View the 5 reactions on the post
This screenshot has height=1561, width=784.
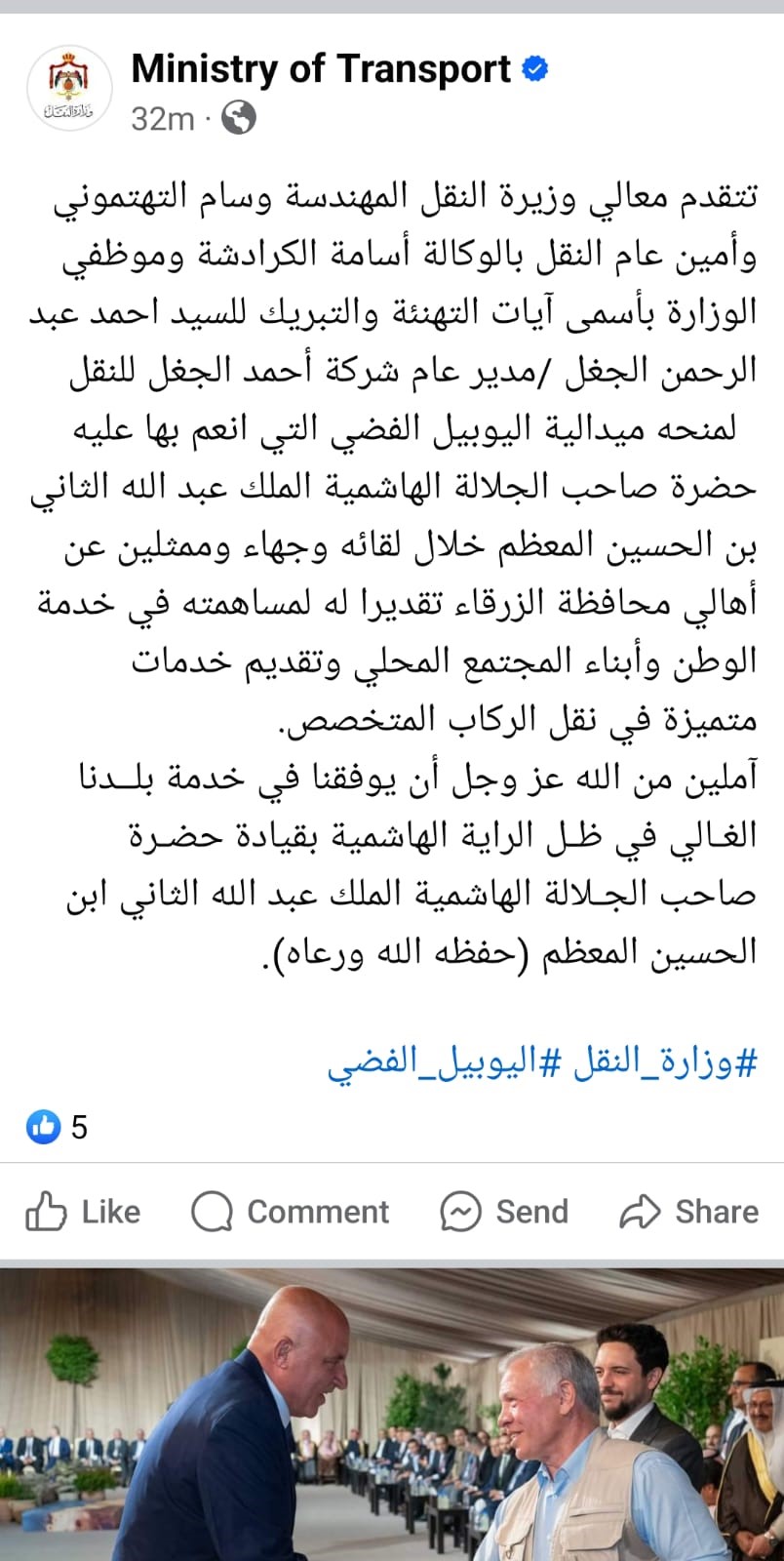(x=58, y=1128)
